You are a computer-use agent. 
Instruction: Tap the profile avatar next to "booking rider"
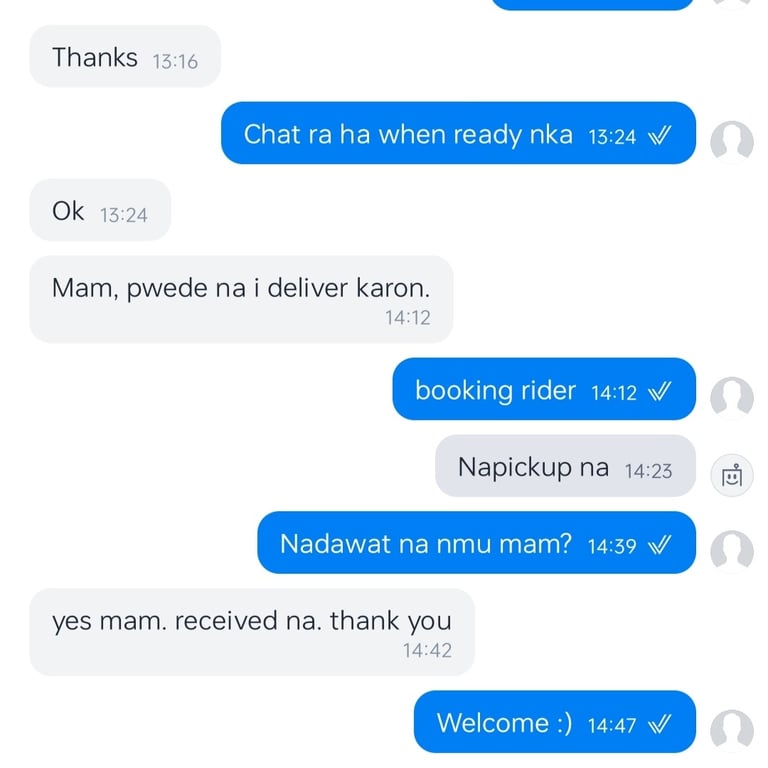[731, 398]
